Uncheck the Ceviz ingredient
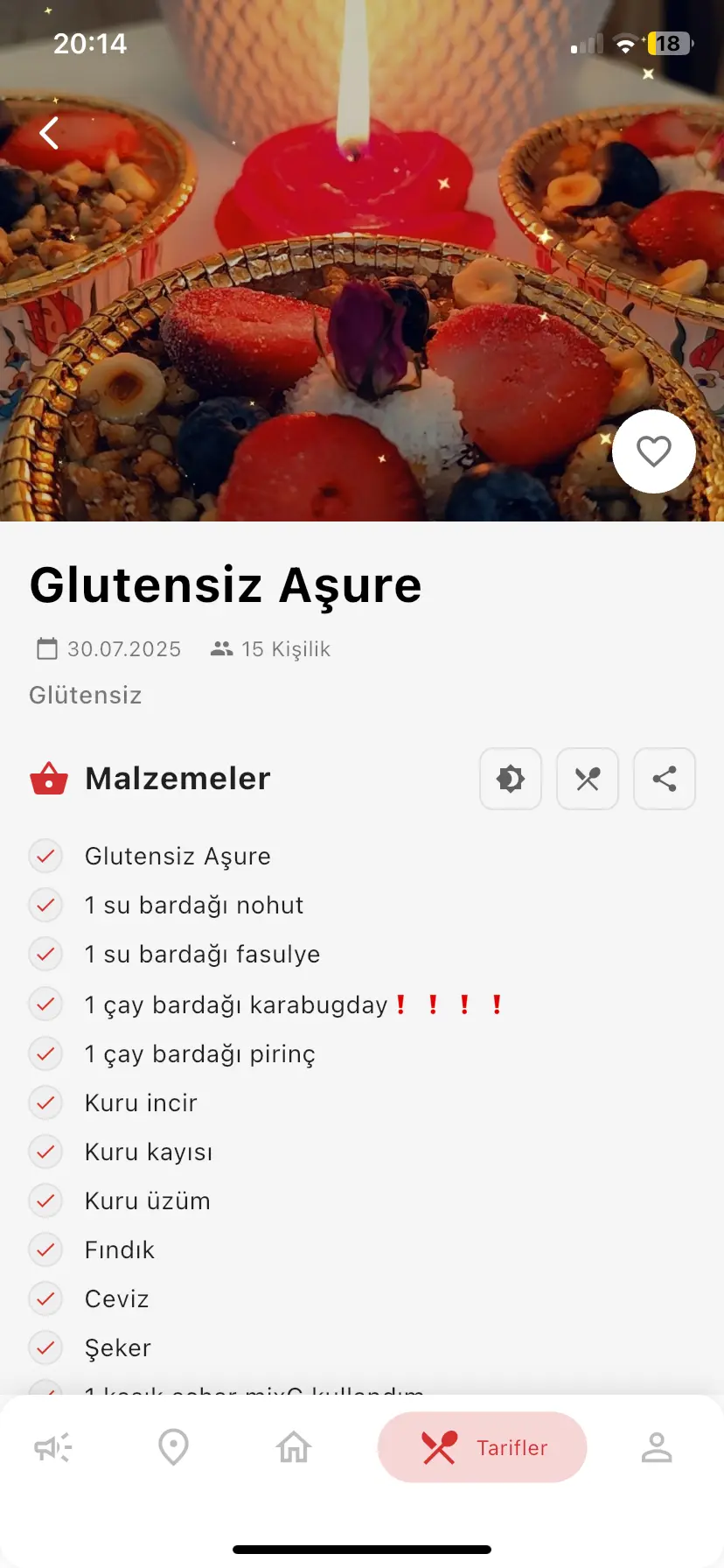 click(x=45, y=1298)
